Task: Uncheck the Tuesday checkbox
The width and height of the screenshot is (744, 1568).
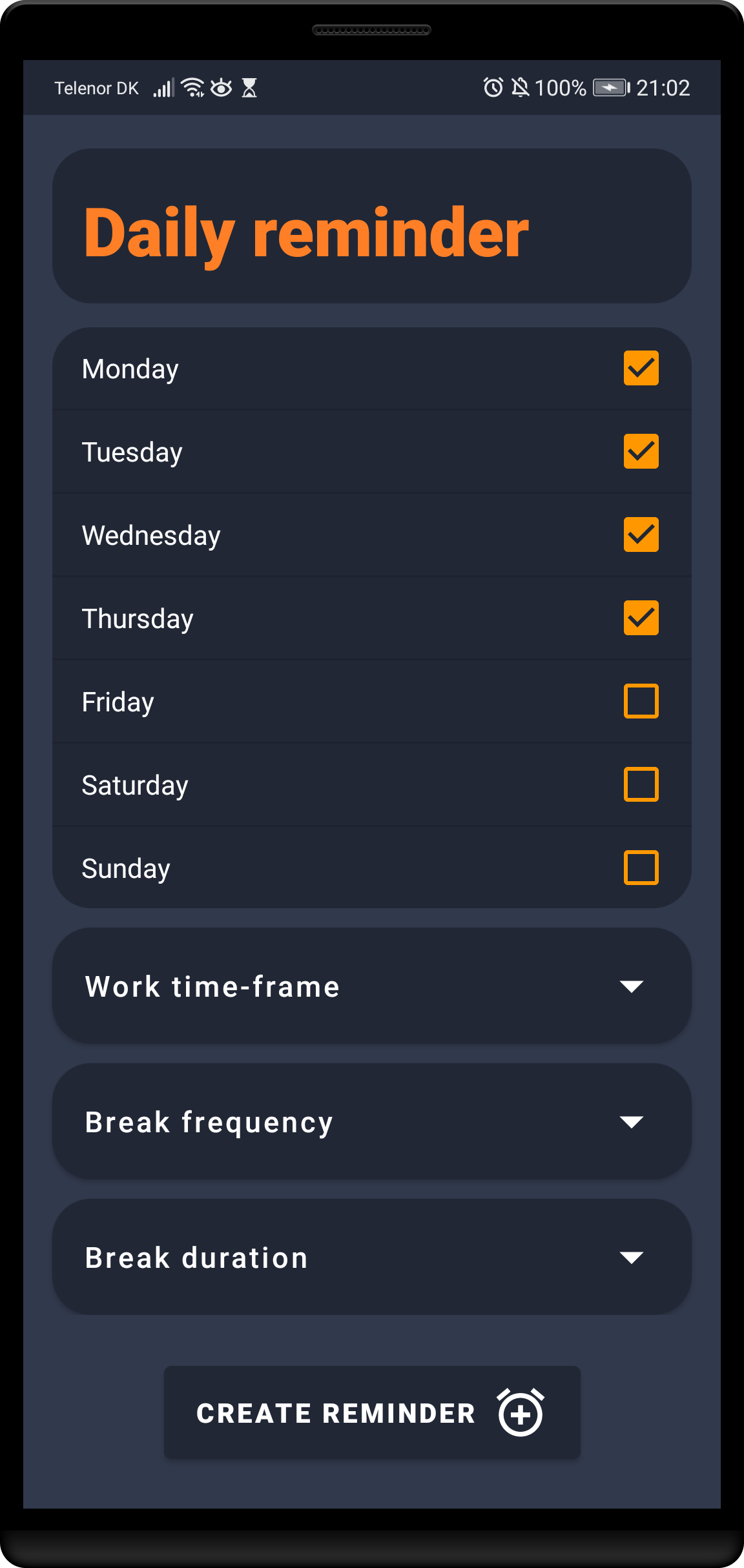Action: [641, 451]
